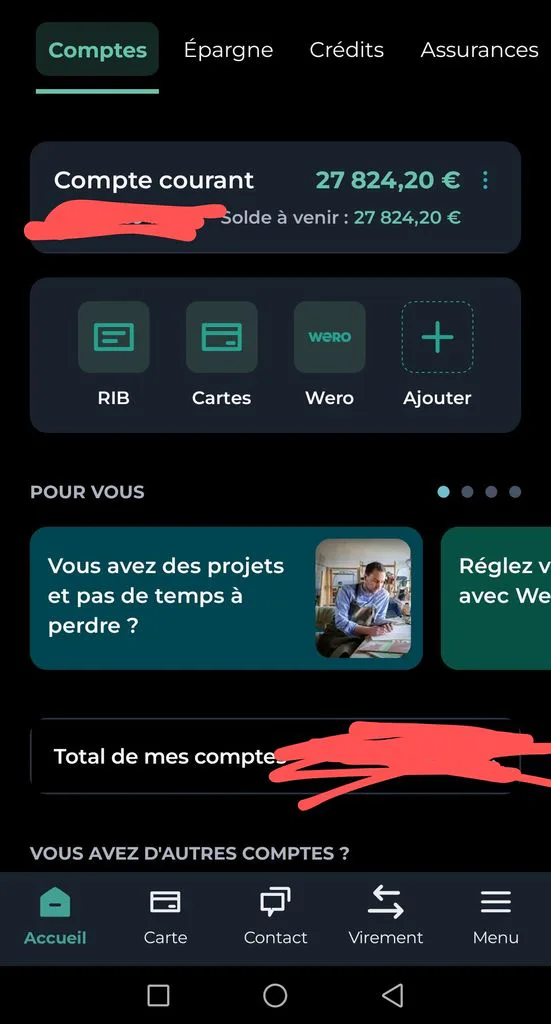The width and height of the screenshot is (551, 1024).
Task: Open recent apps with square button
Action: pos(159,995)
